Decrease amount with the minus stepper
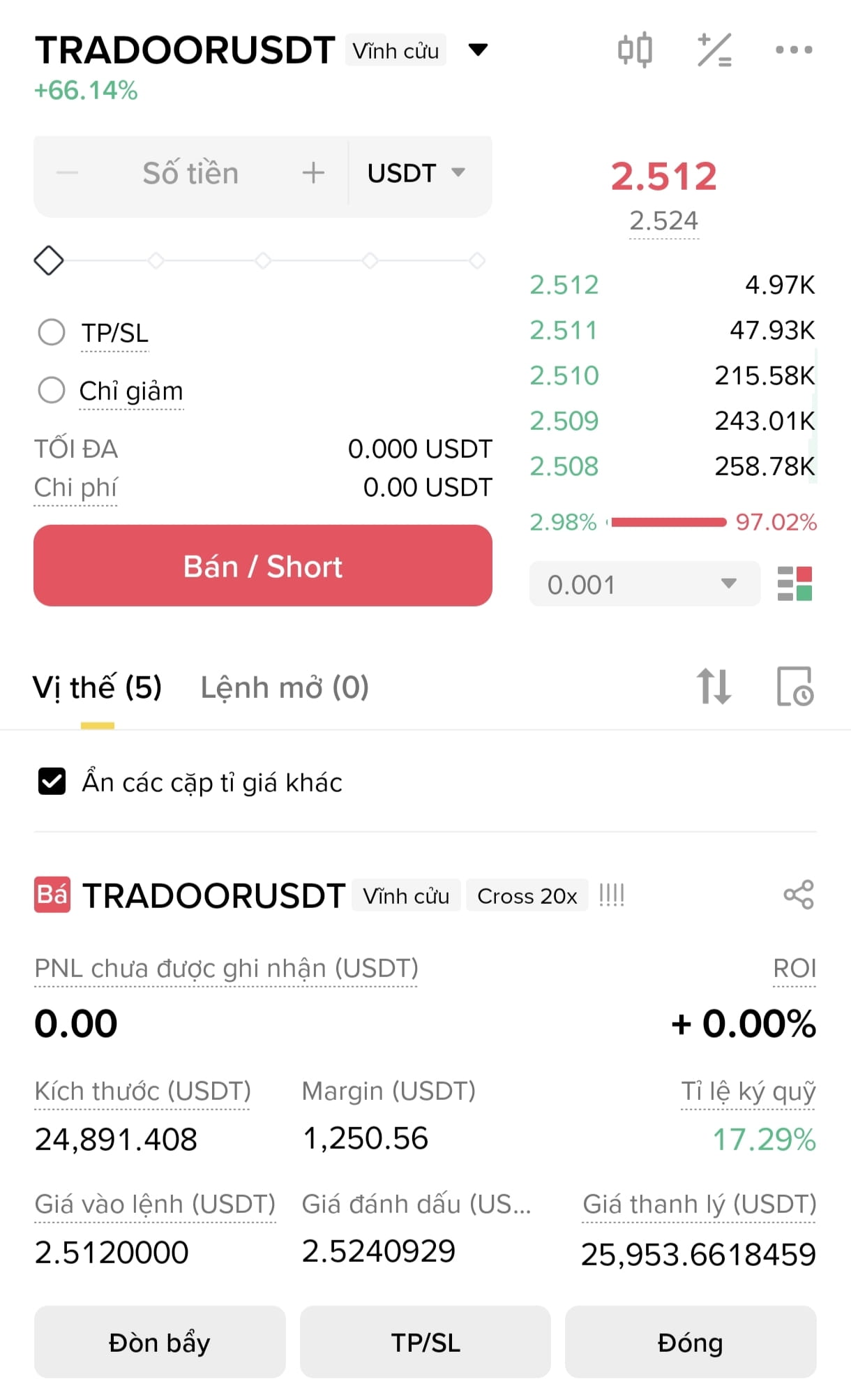Viewport: 851px width, 1400px height. click(x=67, y=172)
